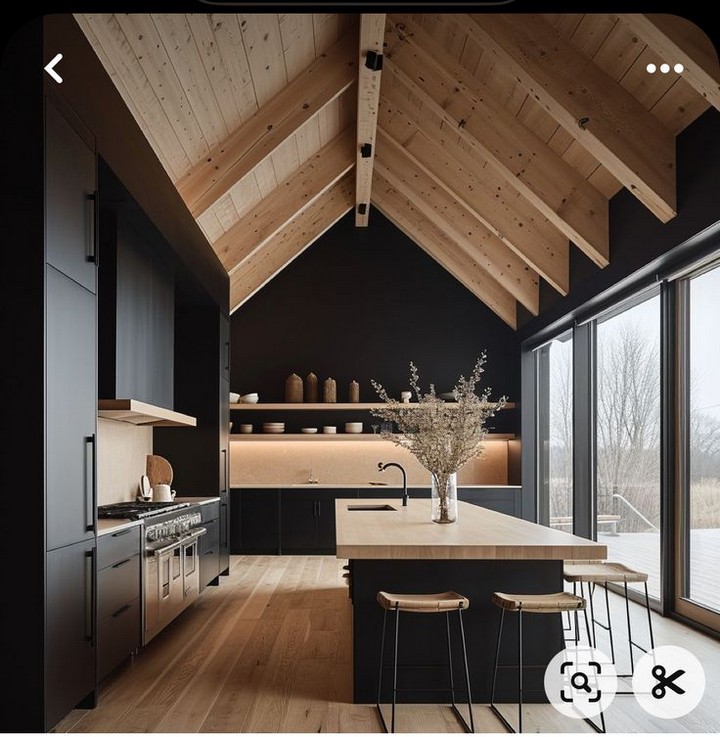Start visual search with the lens icon
Image resolution: width=720 pixels, height=737 pixels.
click(580, 682)
